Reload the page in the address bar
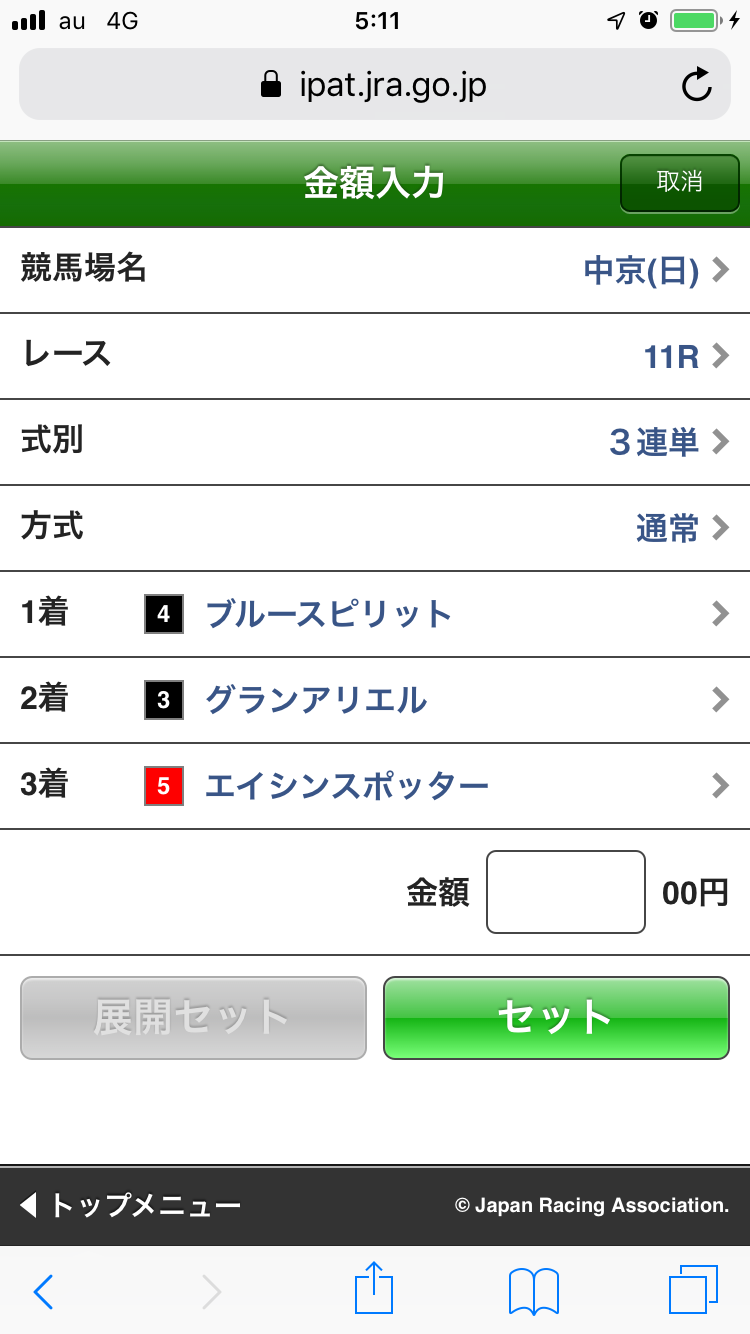The height and width of the screenshot is (1334, 750). pos(696,85)
